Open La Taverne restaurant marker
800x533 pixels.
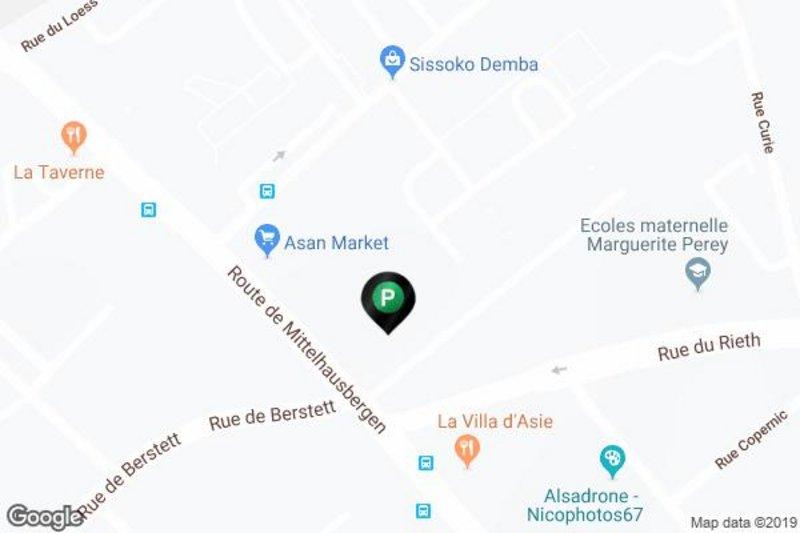(x=73, y=136)
